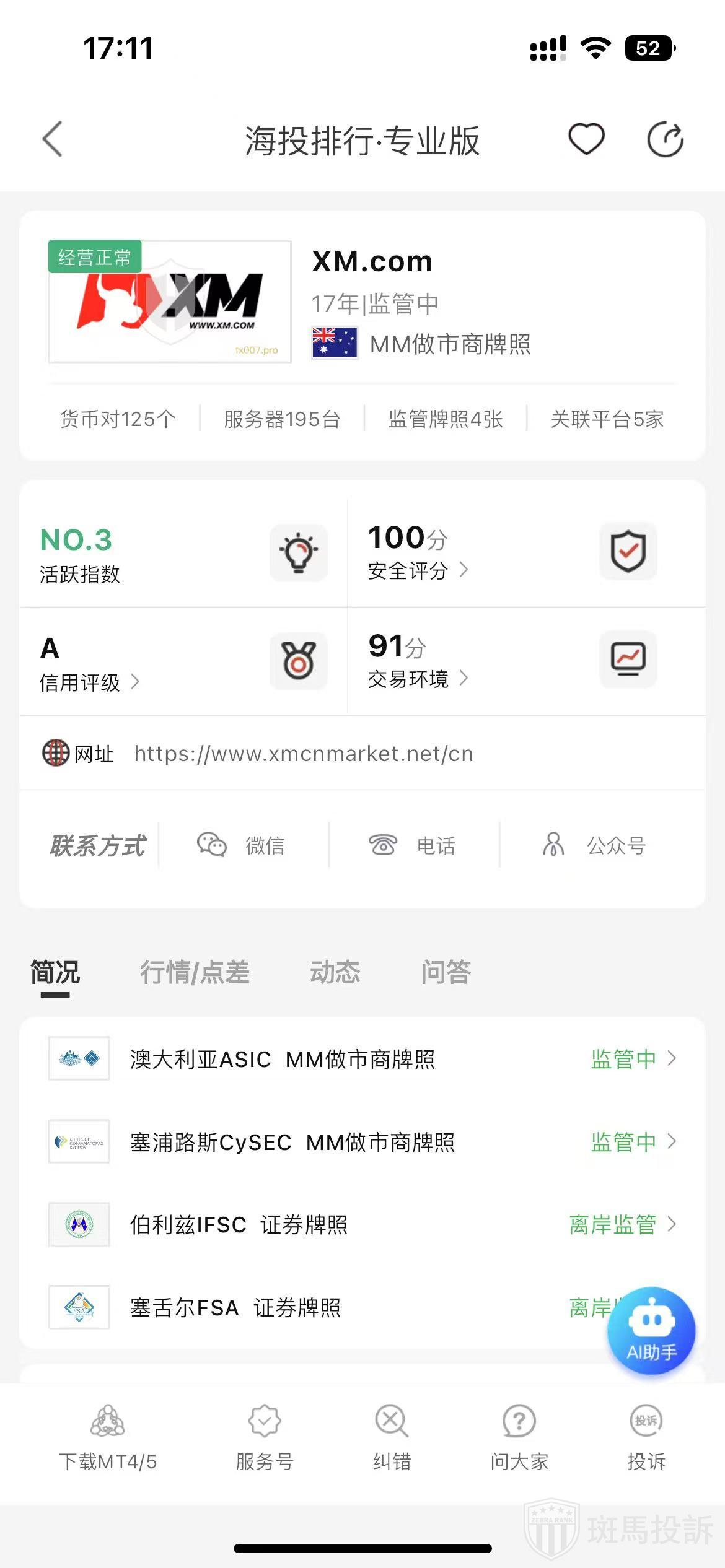Switch to the 问答 tab
The image size is (725, 1568).
(446, 972)
